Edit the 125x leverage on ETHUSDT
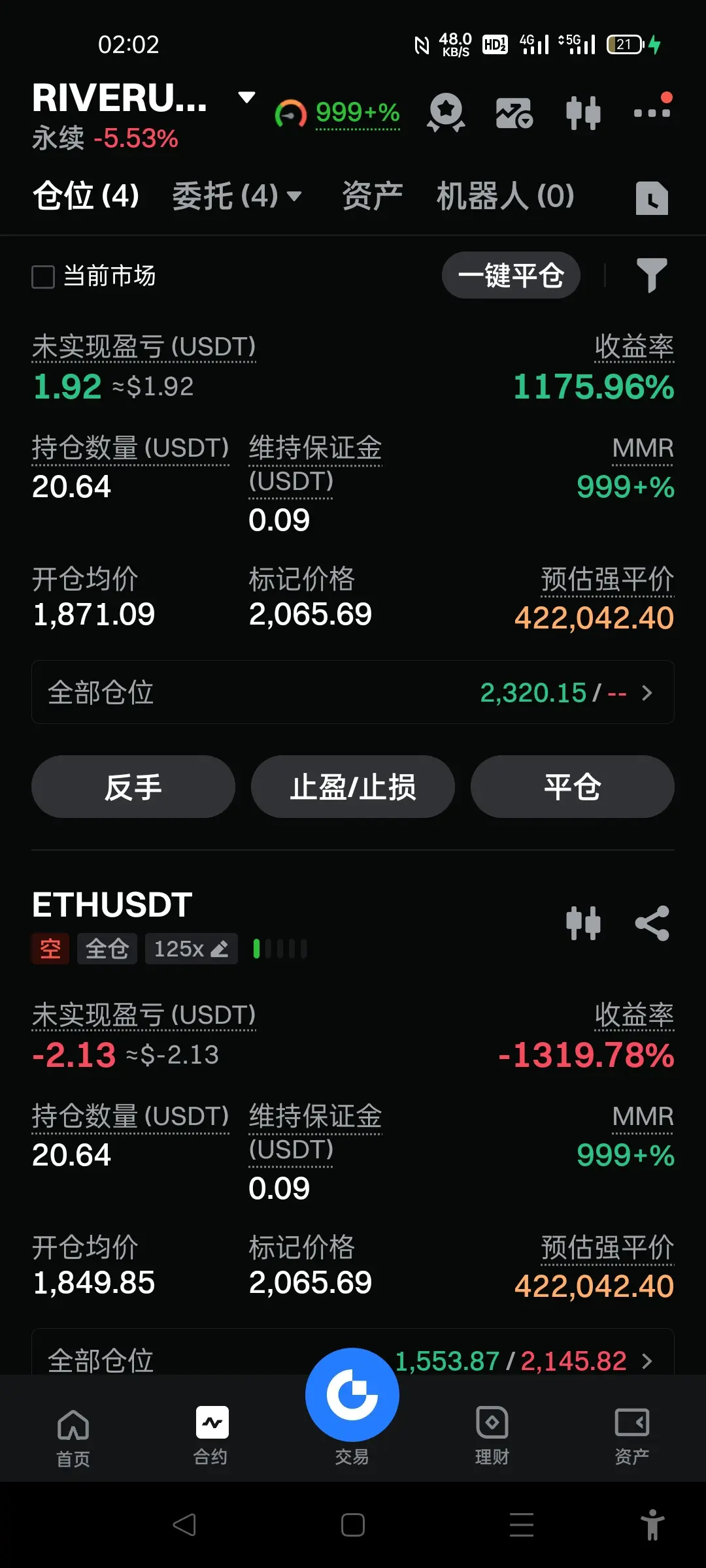Screen dimensions: 706x1568 point(191,949)
